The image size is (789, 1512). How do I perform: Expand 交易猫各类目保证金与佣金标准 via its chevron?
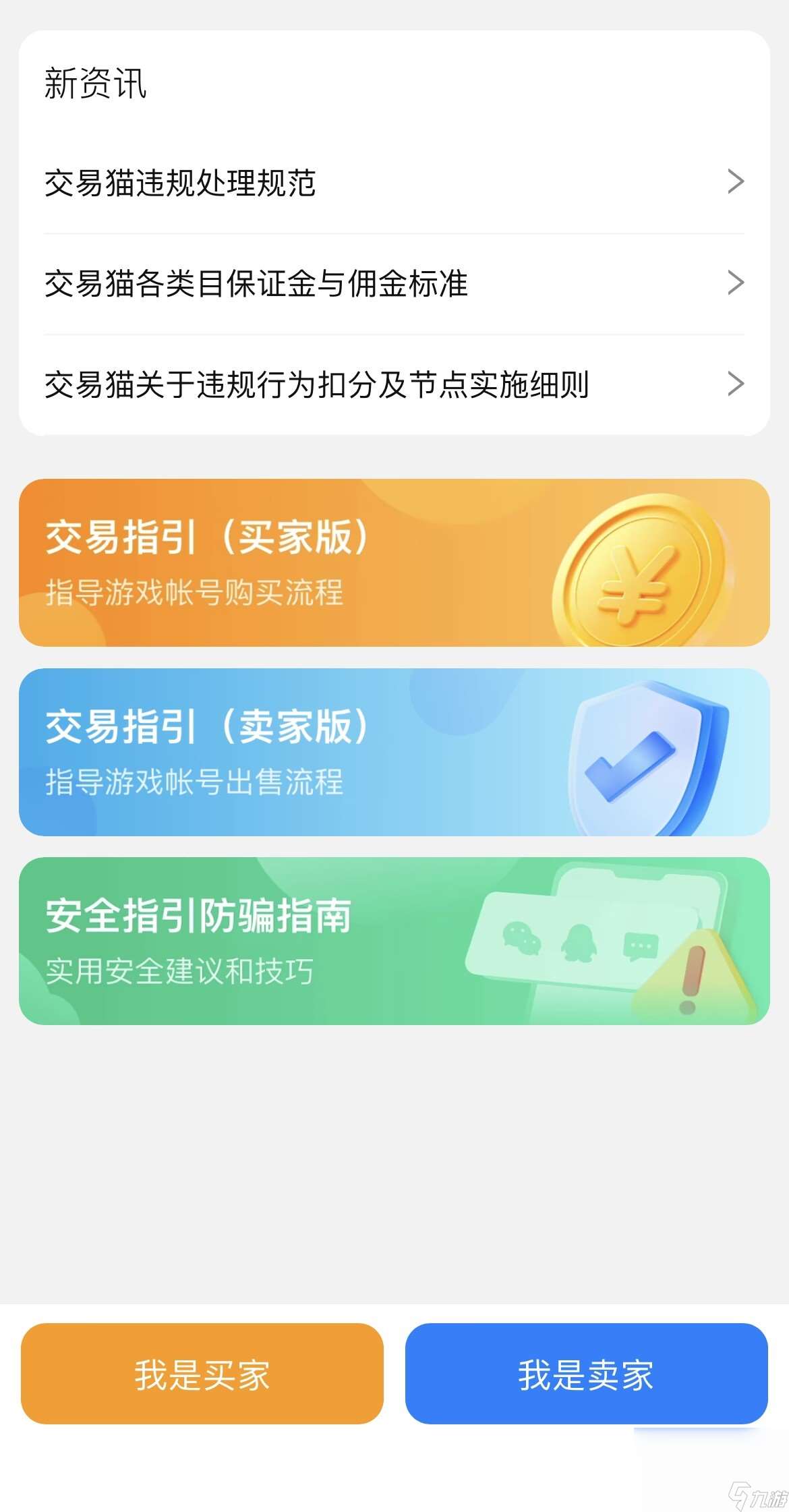(x=736, y=284)
